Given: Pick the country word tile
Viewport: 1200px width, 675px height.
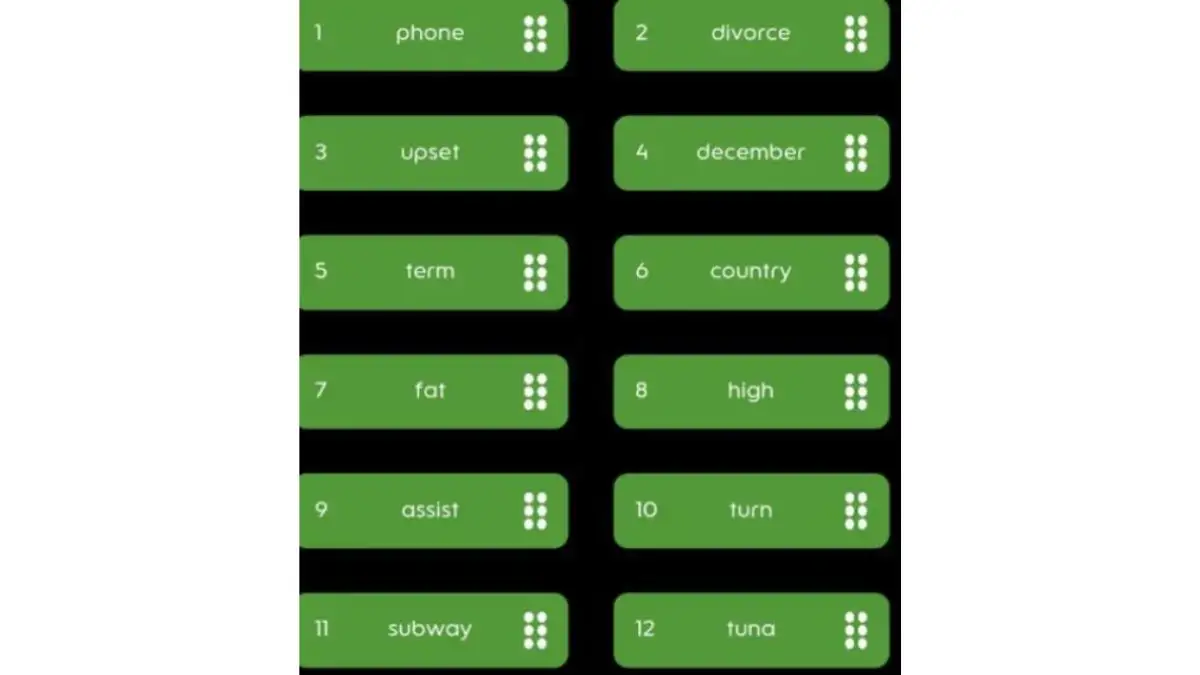Looking at the screenshot, I should pos(750,272).
